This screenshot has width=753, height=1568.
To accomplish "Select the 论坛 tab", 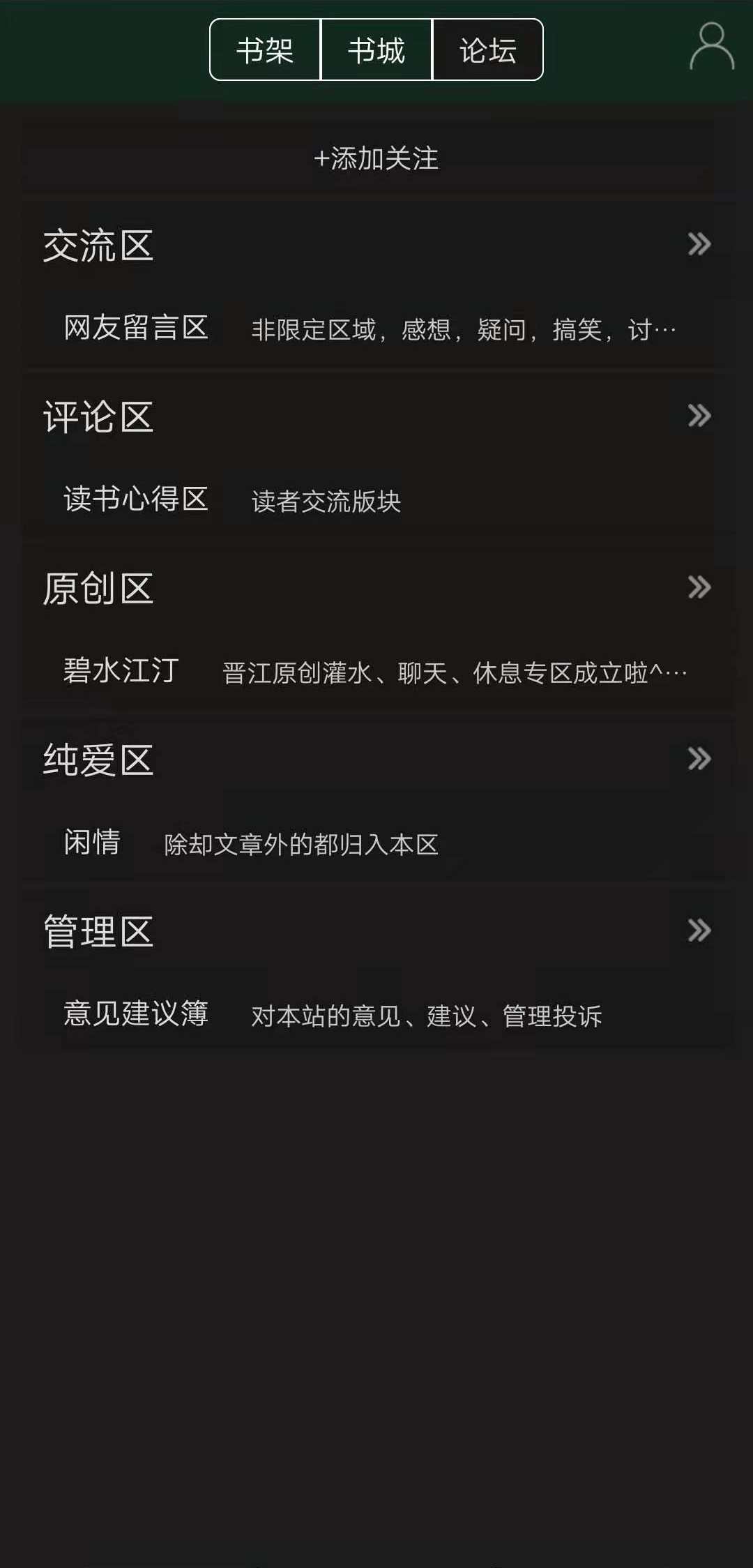I will tap(488, 50).
